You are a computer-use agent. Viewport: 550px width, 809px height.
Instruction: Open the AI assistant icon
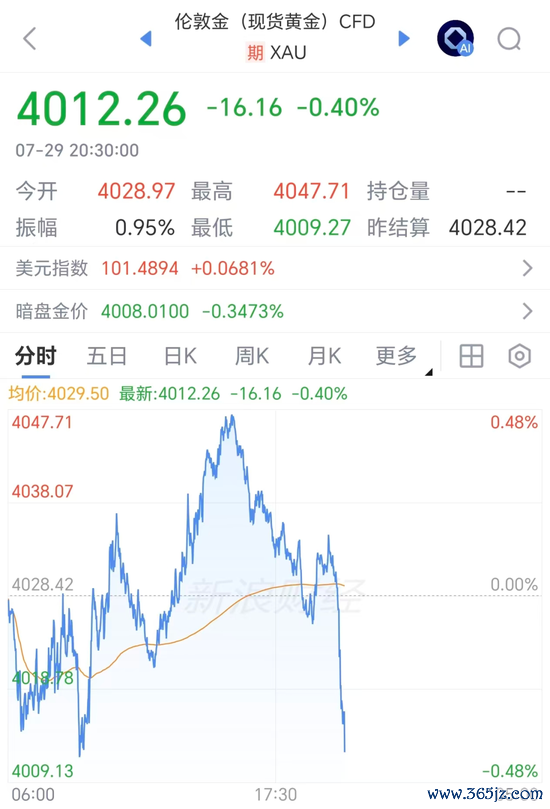click(456, 38)
